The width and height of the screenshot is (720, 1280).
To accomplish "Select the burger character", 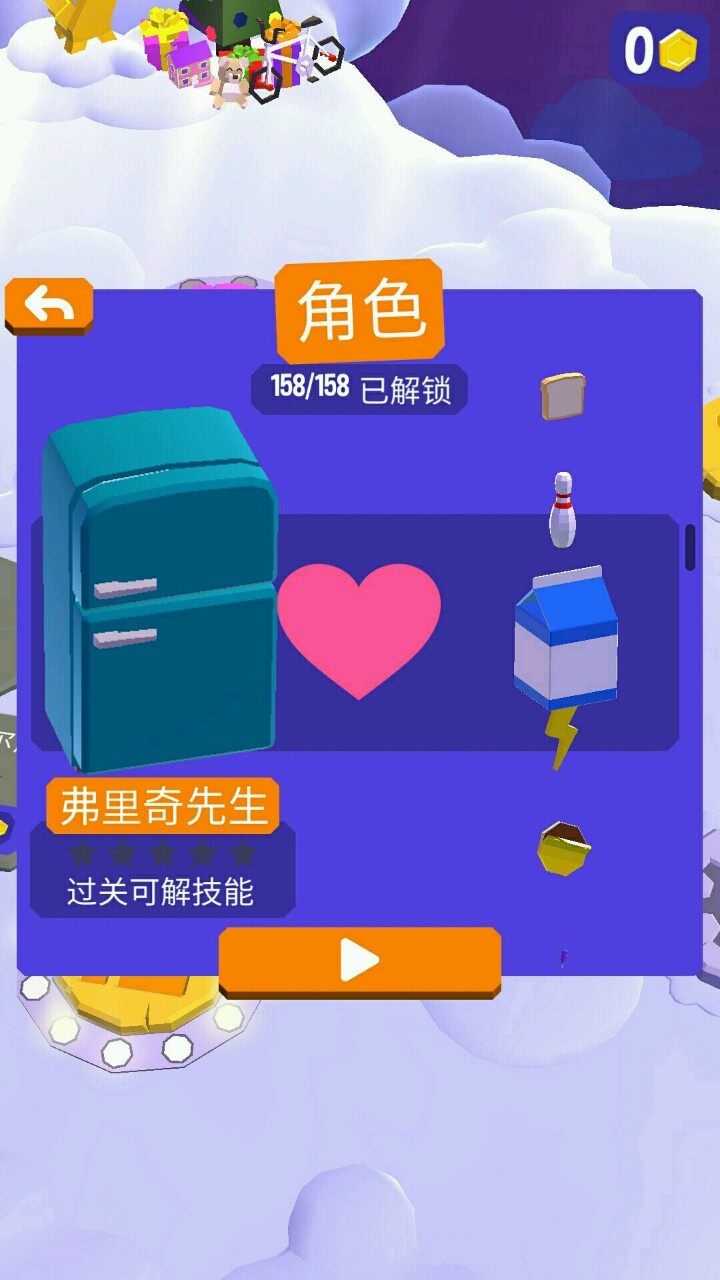I will [x=564, y=848].
